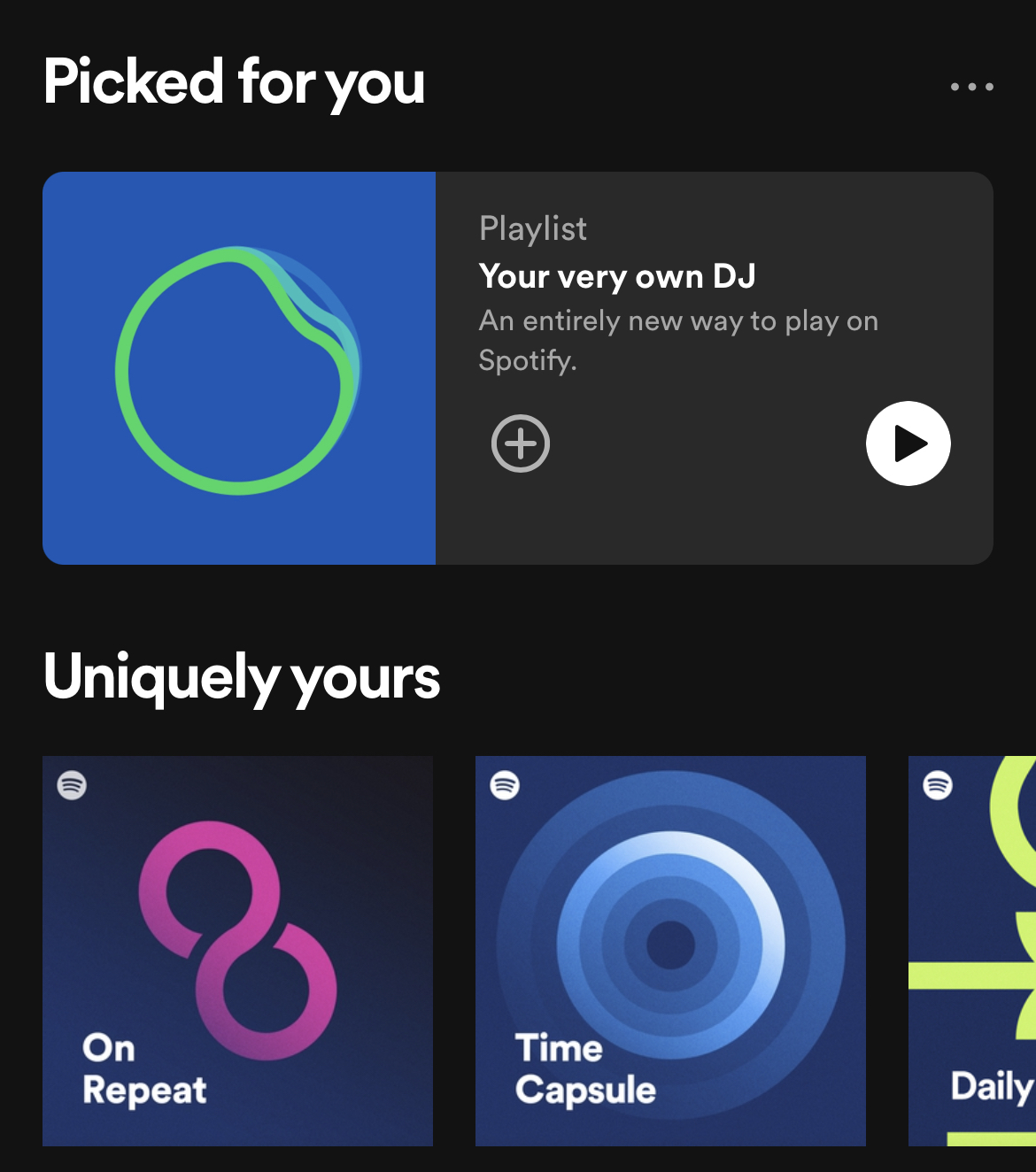Open the Your very own DJ card
1036x1172 pixels.
pos(518,368)
